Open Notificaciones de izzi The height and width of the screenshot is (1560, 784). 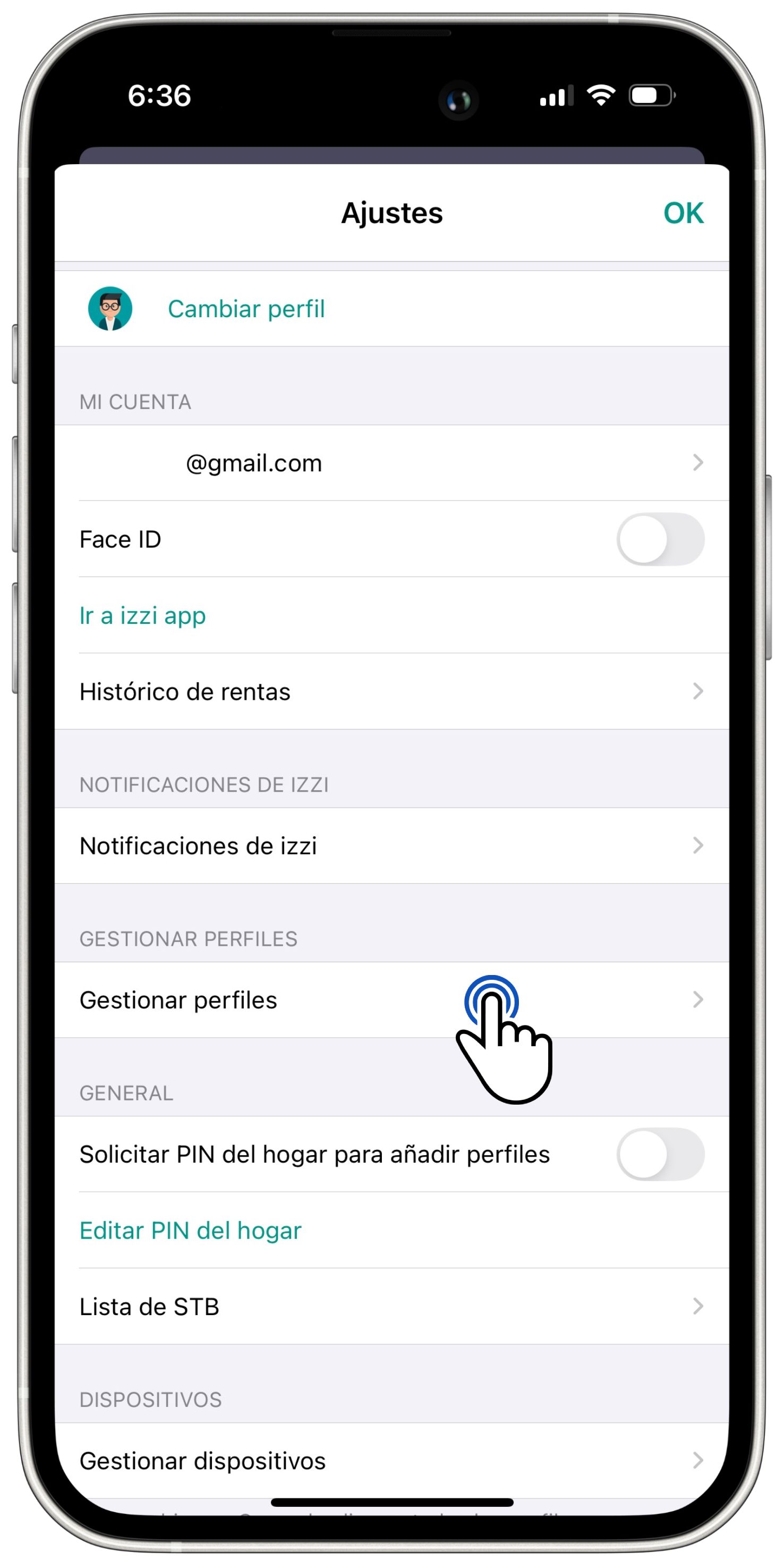(391, 845)
